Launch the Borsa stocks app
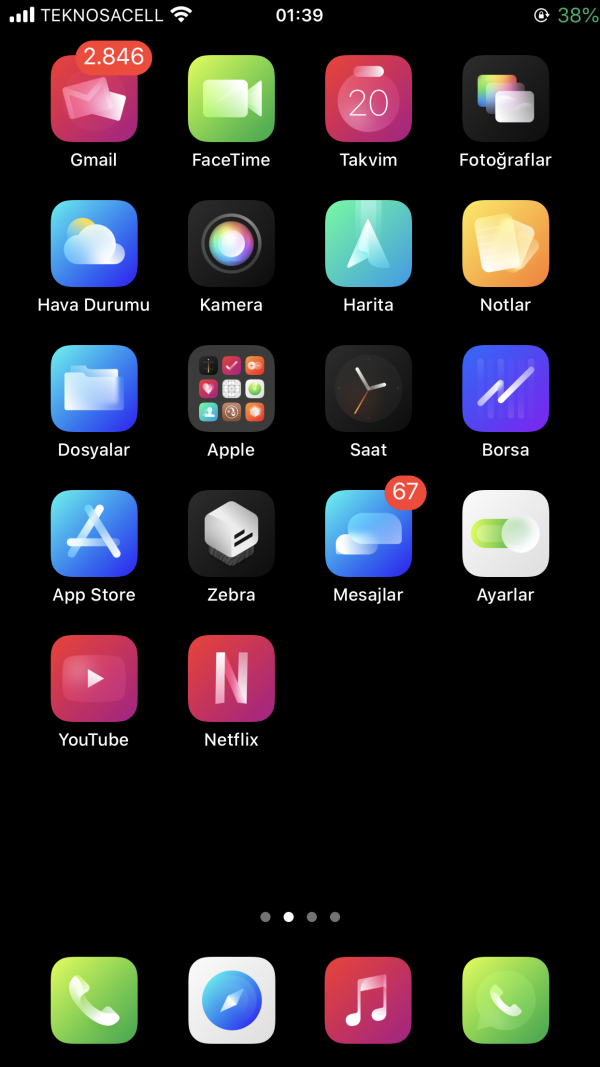600x1067 pixels. click(x=505, y=389)
